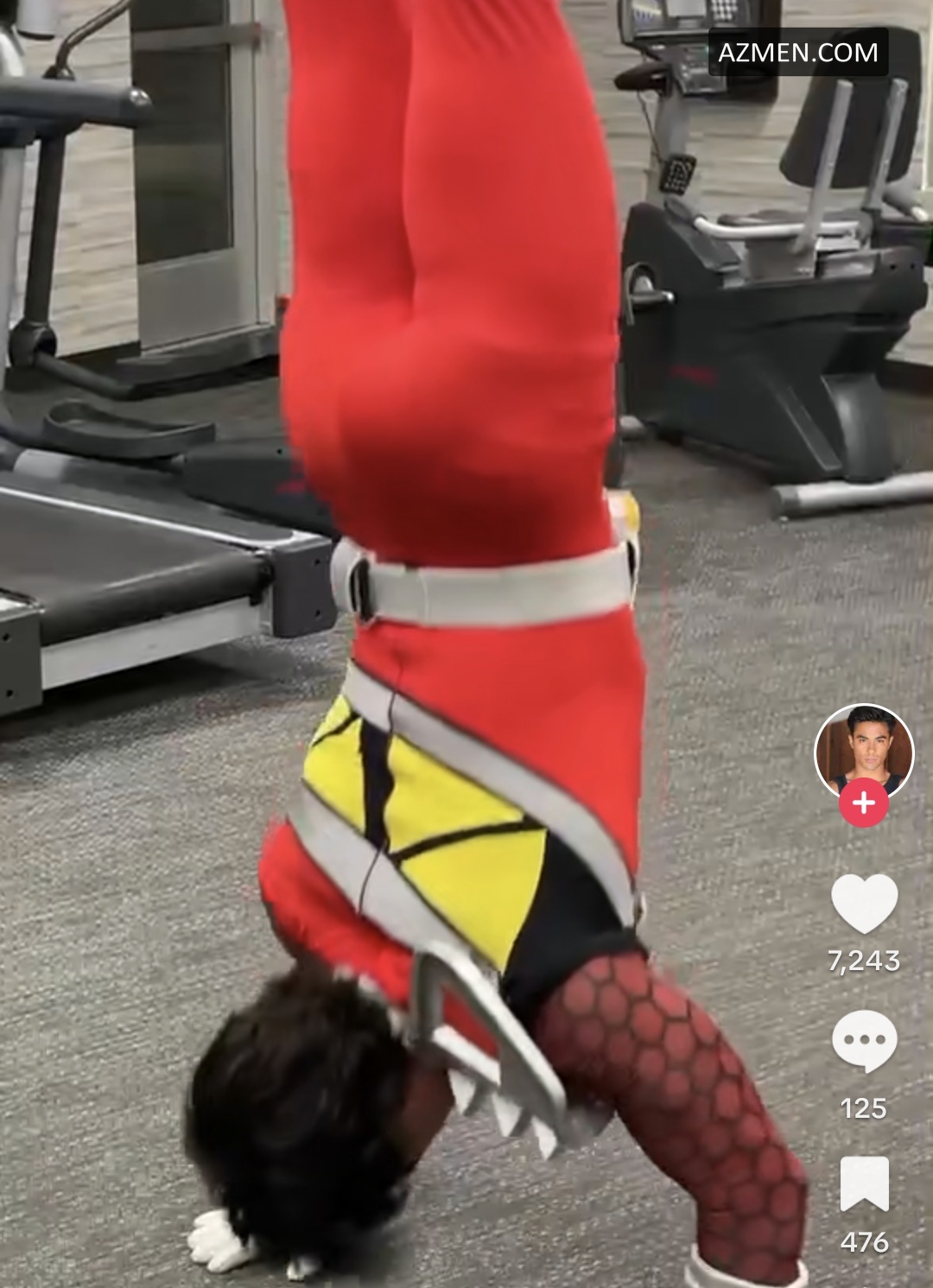
Task: Open the creator's profile avatar
Action: coord(864,749)
